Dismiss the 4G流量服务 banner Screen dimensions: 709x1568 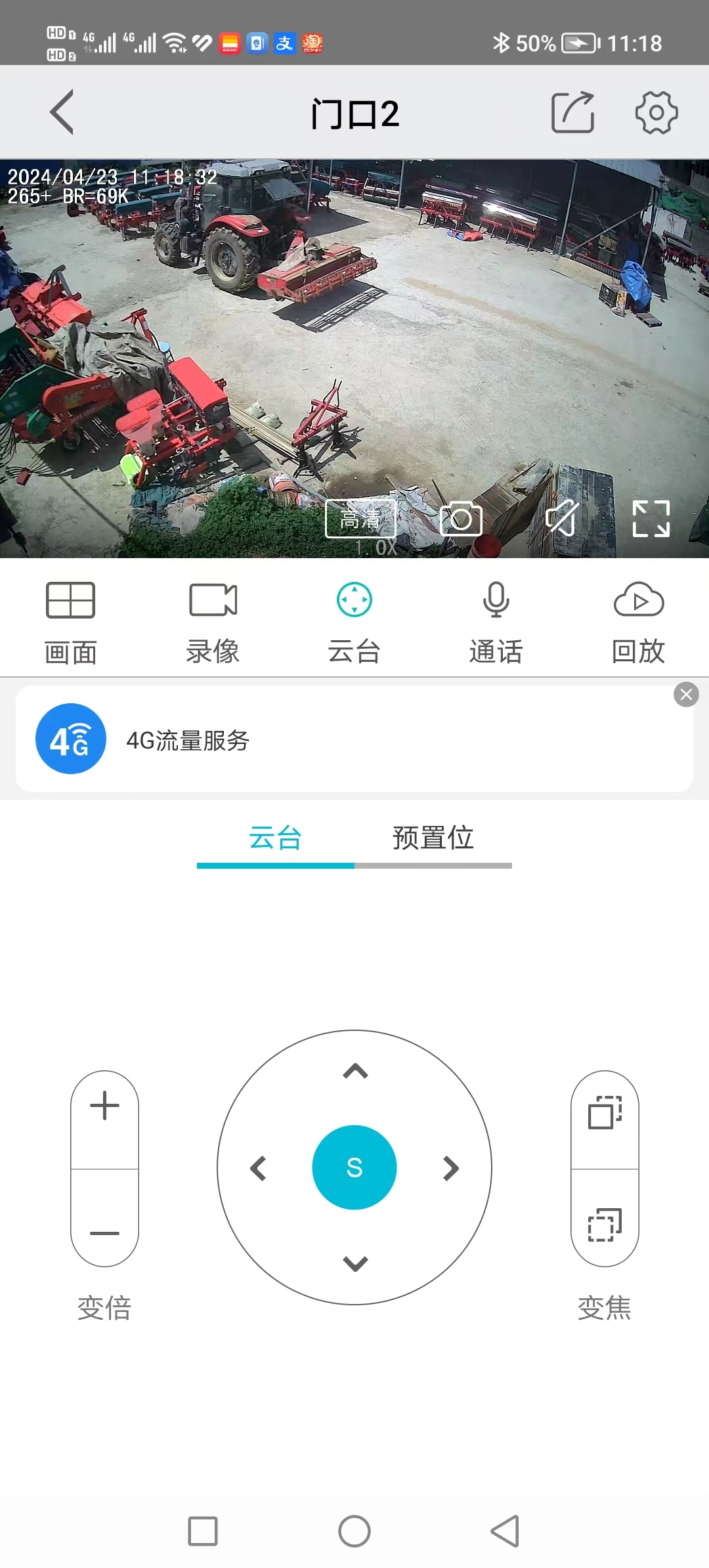686,695
